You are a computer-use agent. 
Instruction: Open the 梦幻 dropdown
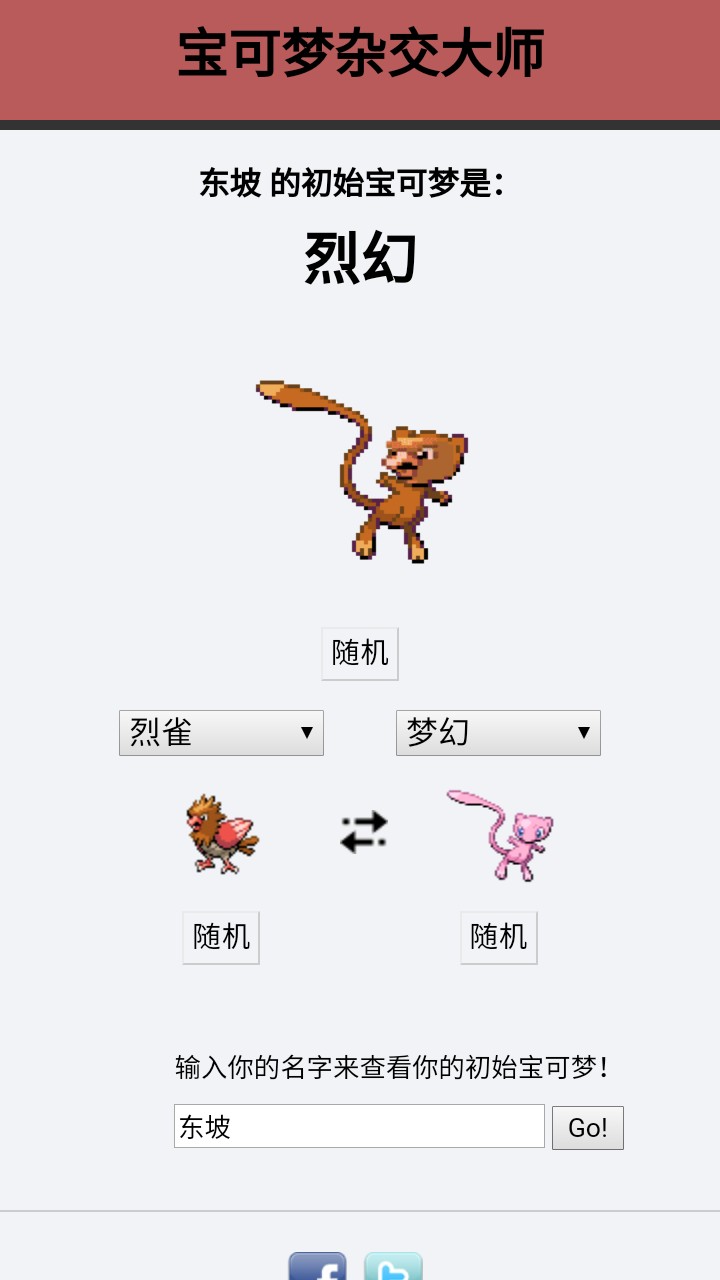(498, 733)
